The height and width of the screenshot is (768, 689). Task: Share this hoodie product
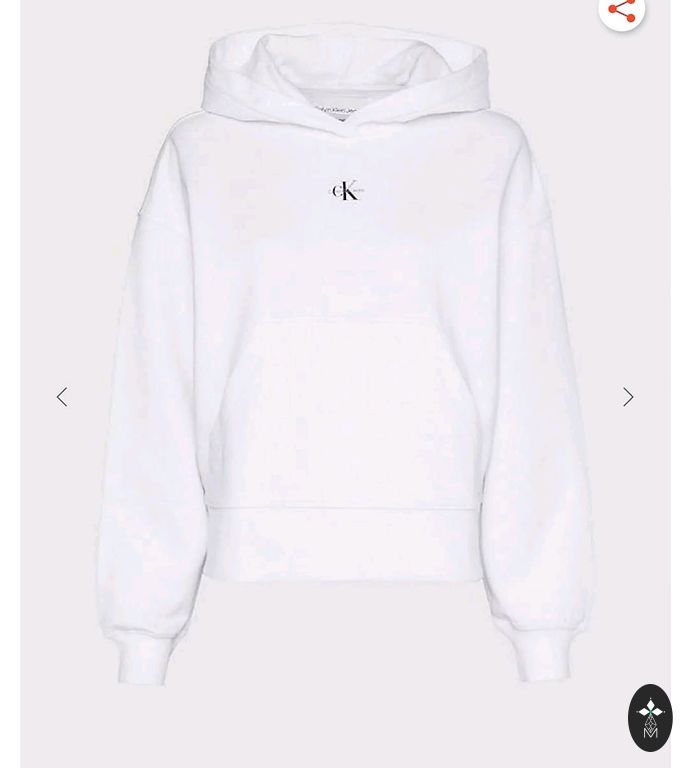click(621, 11)
